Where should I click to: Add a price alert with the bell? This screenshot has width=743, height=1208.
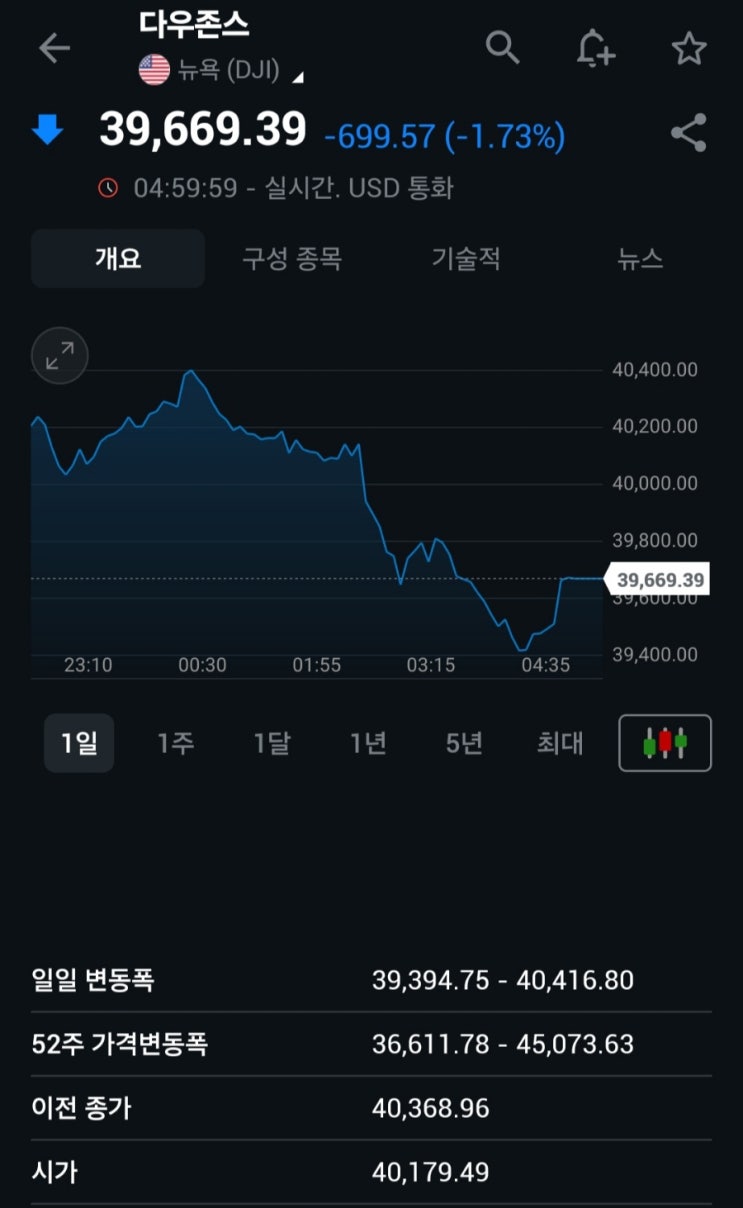(x=595, y=48)
